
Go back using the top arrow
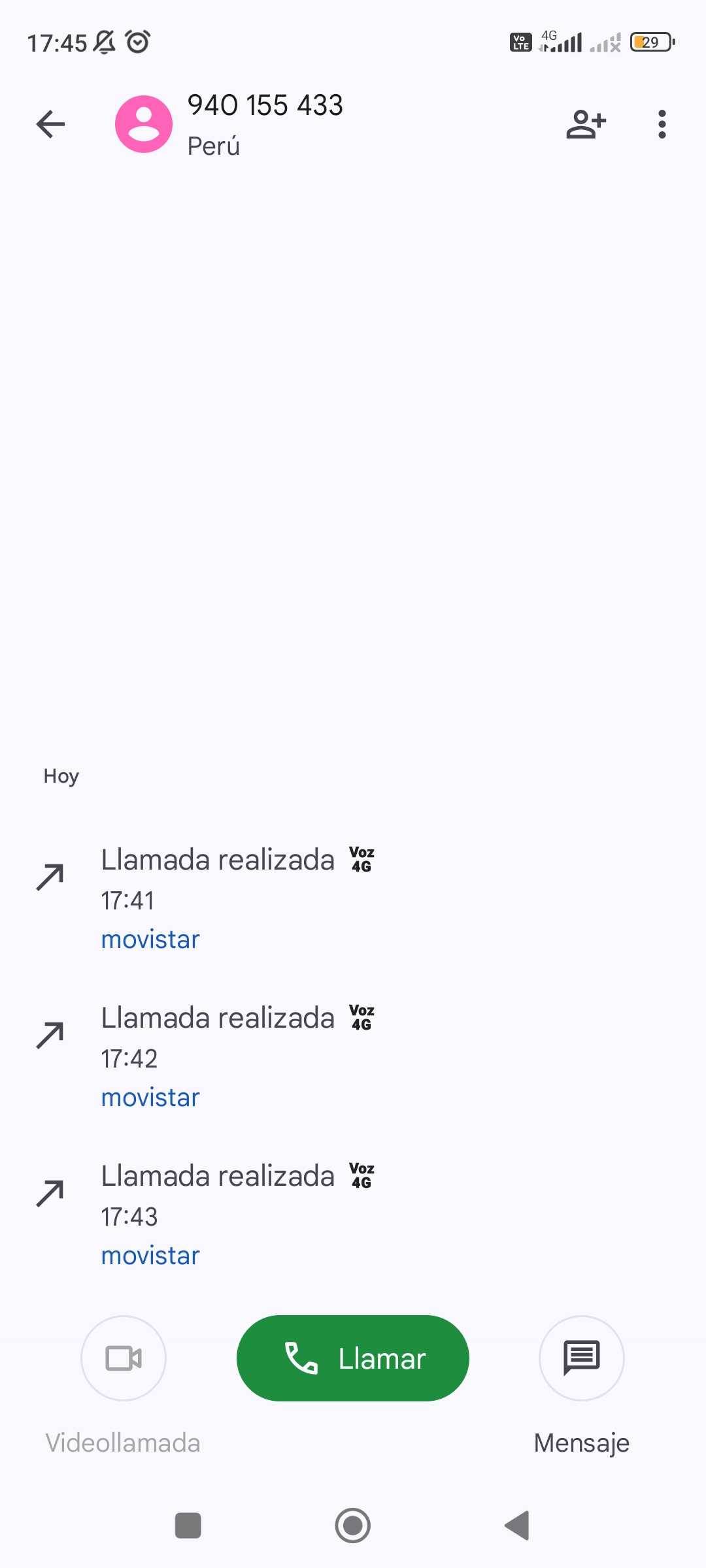(50, 124)
